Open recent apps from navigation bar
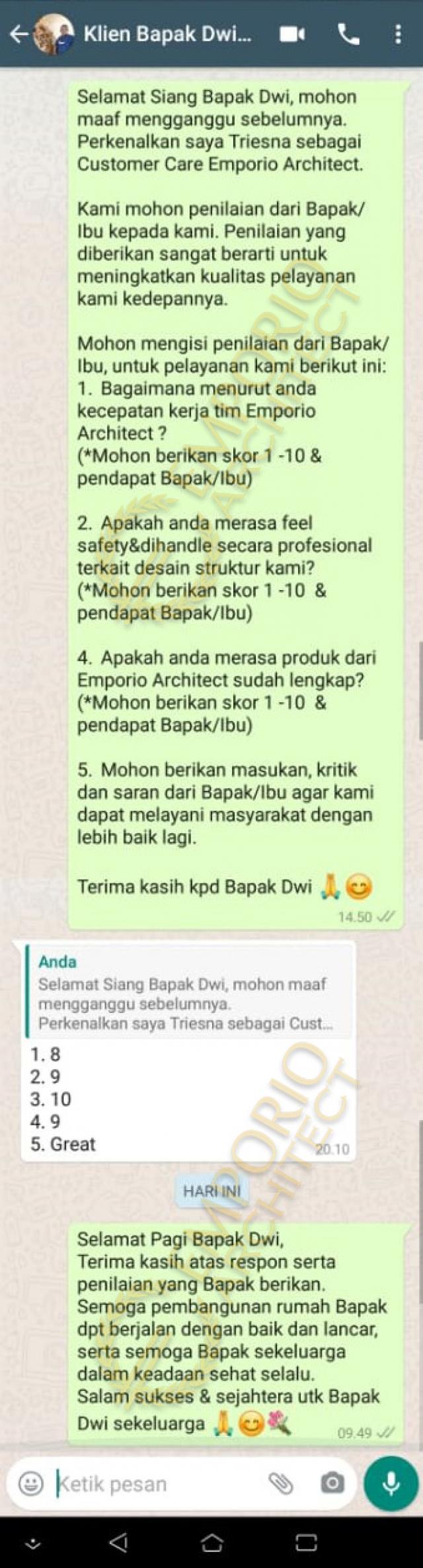Image resolution: width=423 pixels, height=1568 pixels. (306, 1542)
